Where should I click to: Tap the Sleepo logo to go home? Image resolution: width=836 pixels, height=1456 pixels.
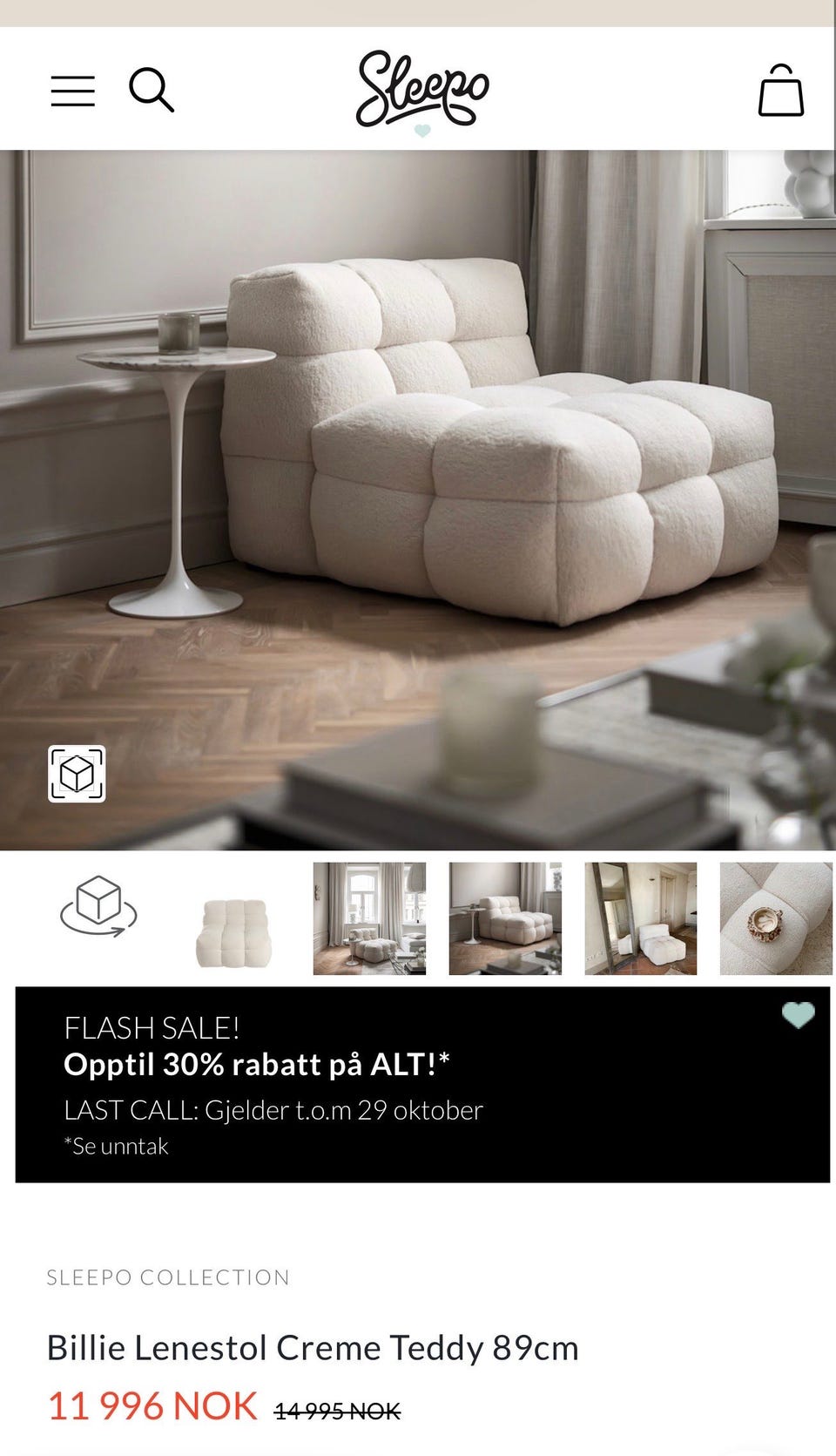tap(424, 87)
